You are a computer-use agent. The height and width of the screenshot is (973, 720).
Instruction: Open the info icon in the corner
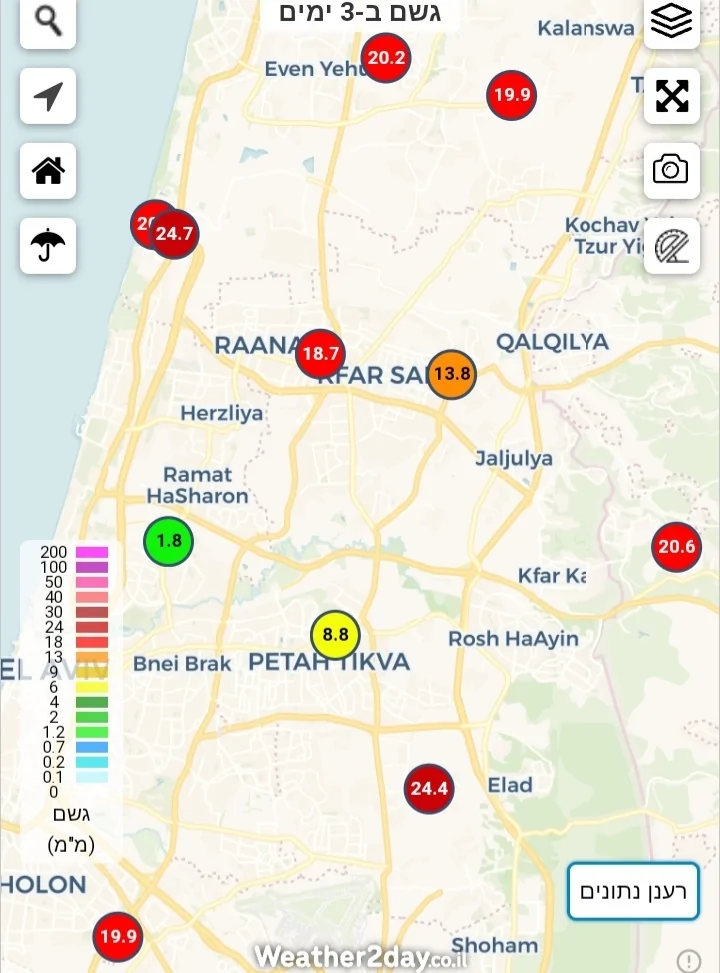tap(689, 961)
